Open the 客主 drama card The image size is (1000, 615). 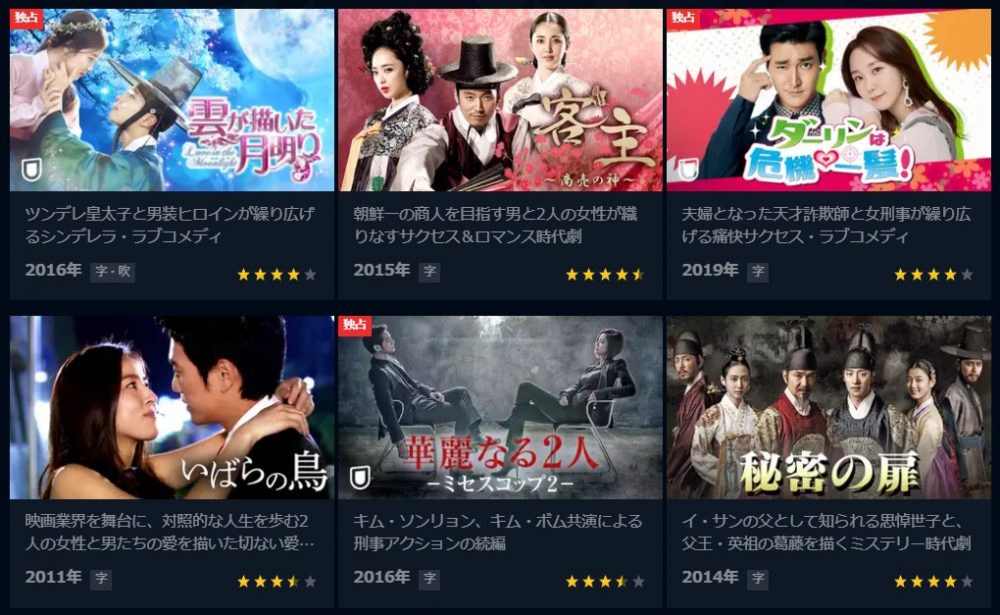point(500,100)
